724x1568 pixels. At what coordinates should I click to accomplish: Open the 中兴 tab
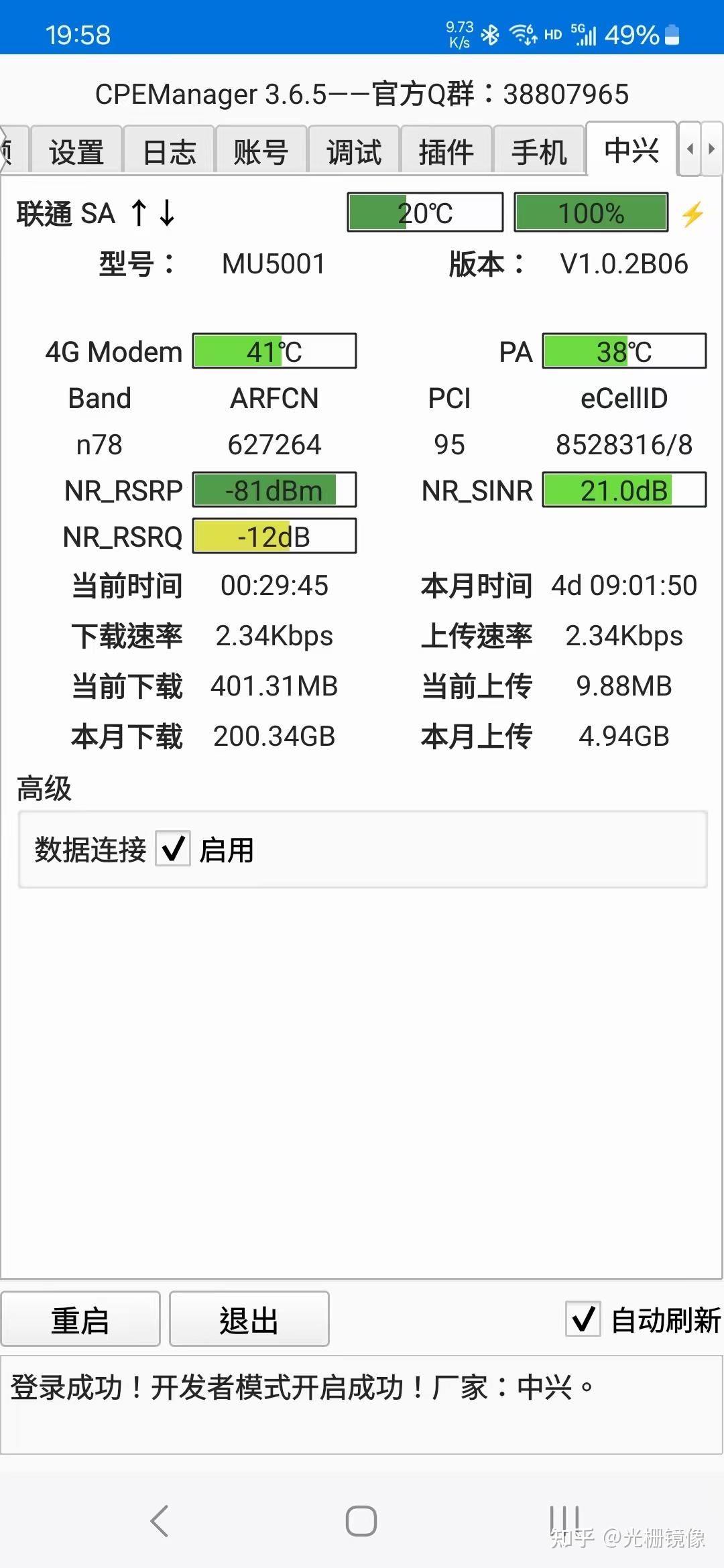[630, 150]
